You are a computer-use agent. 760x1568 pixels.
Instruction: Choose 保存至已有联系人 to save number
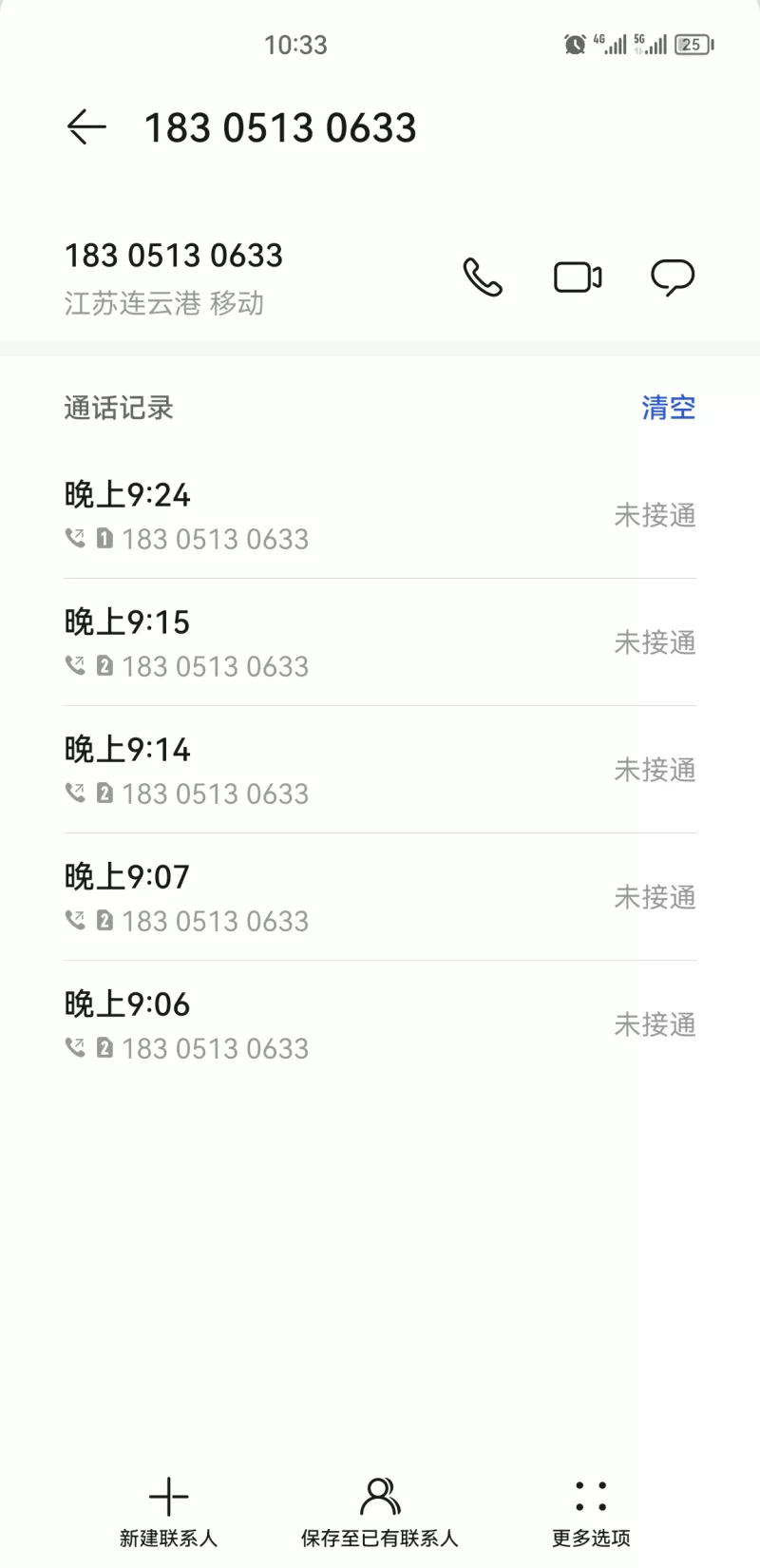(380, 1511)
